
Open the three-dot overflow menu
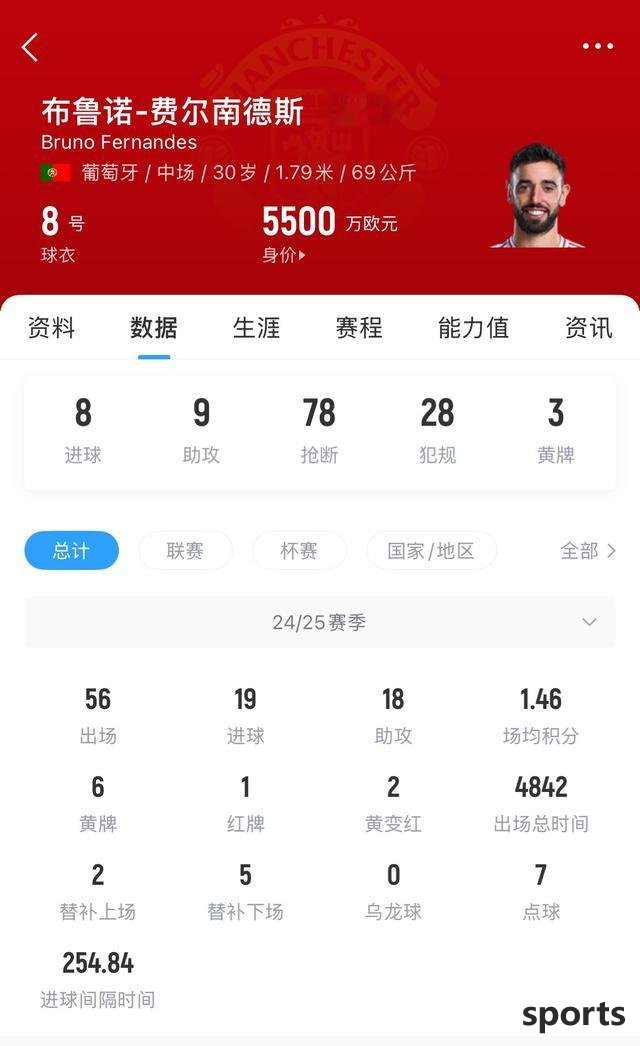597,46
